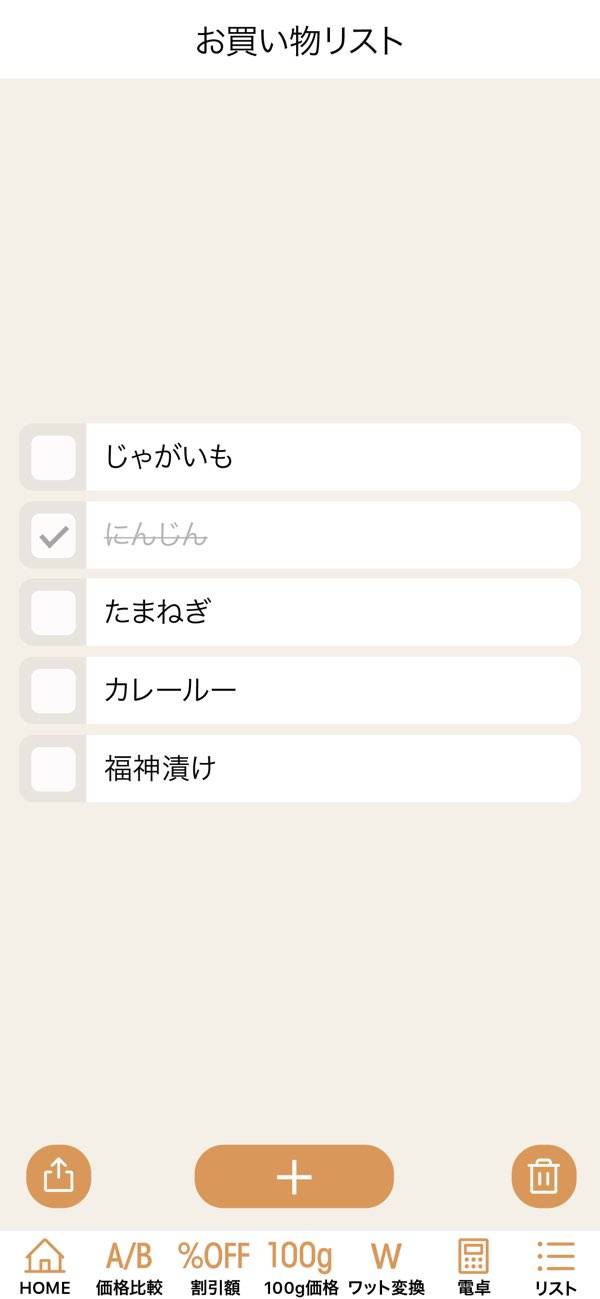
Task: Check the たまねぎ checkbox
Action: (53, 613)
